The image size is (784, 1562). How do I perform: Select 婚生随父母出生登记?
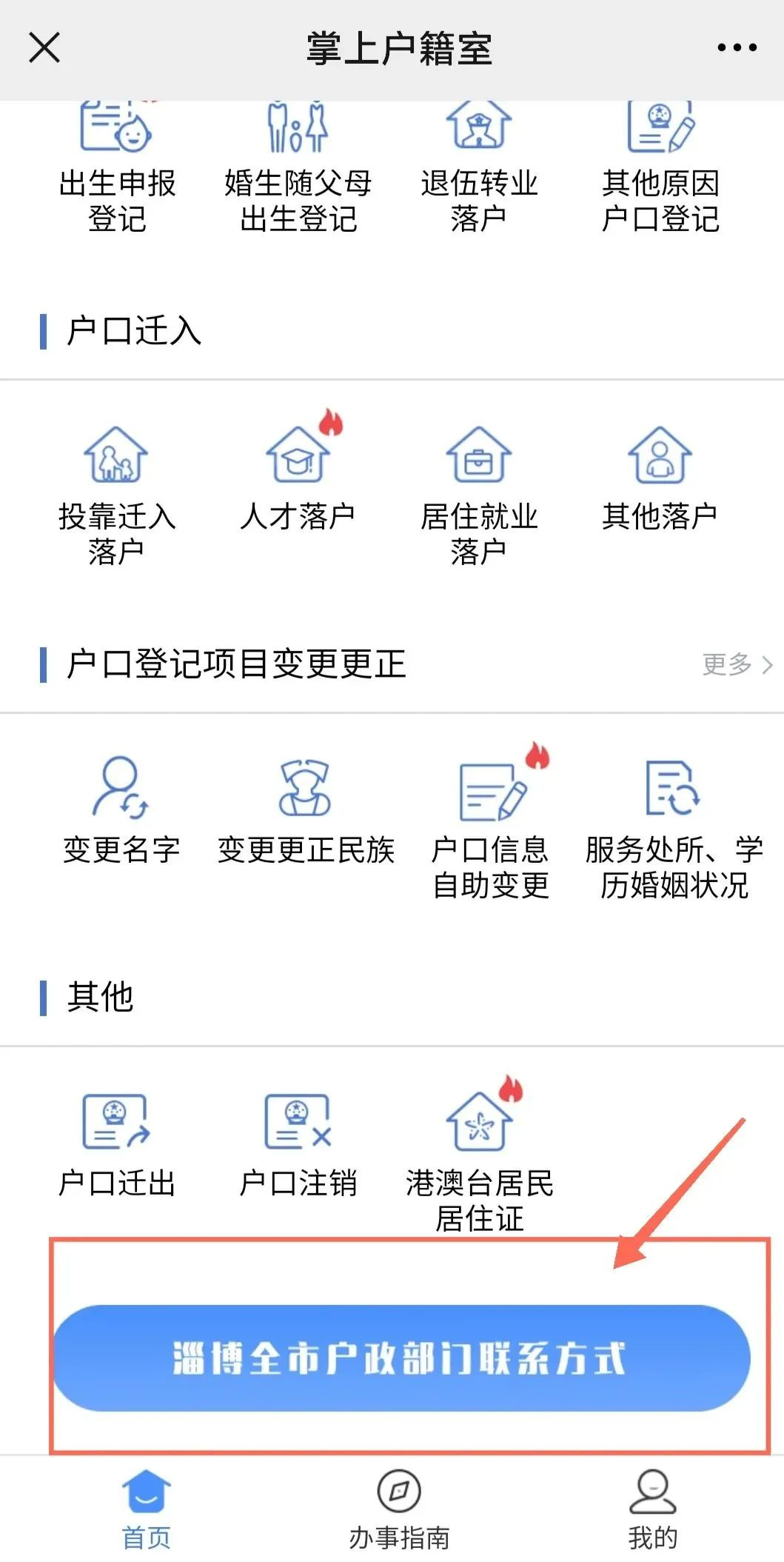click(x=298, y=168)
